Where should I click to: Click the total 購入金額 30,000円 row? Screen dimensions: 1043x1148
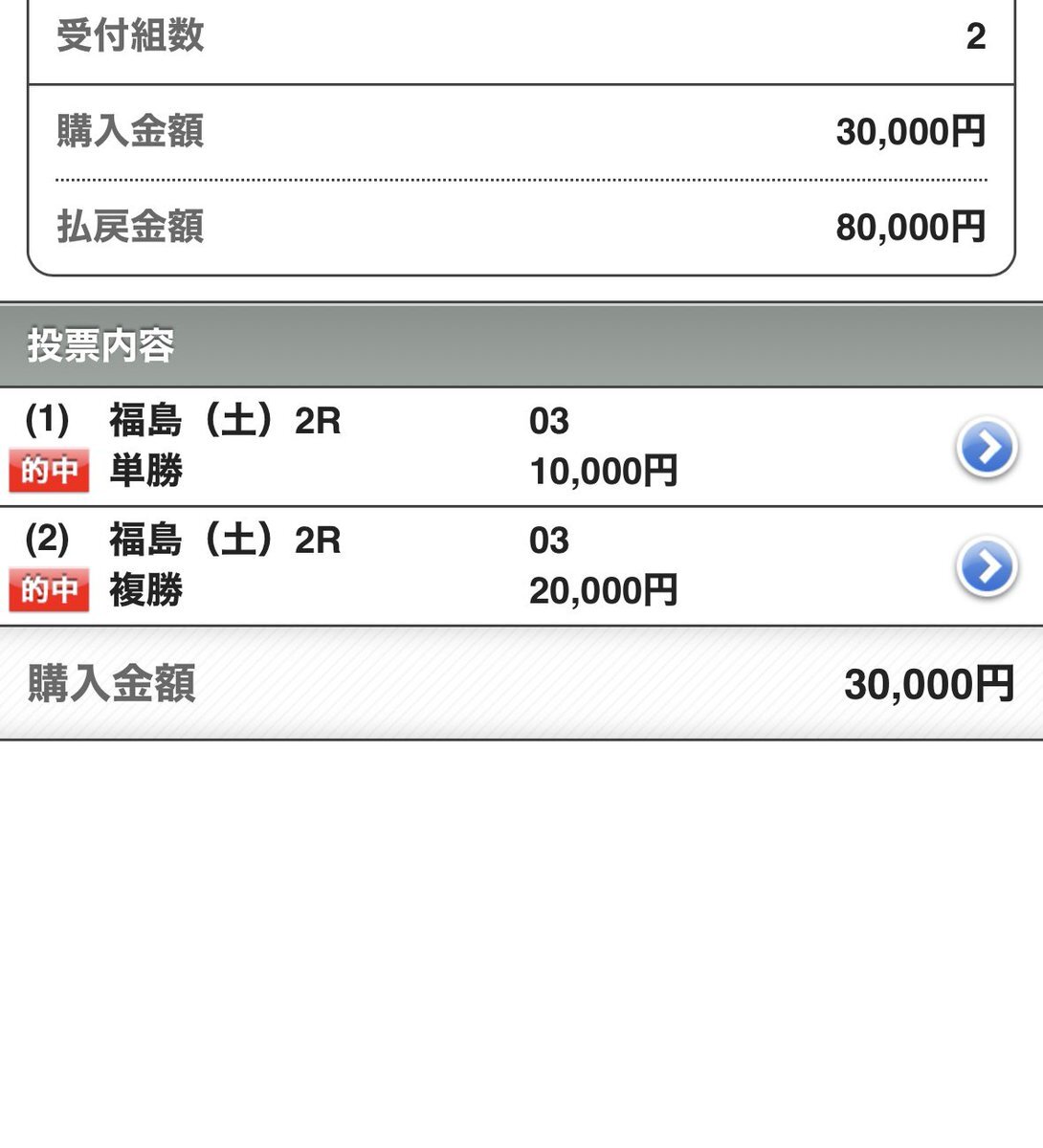click(521, 683)
